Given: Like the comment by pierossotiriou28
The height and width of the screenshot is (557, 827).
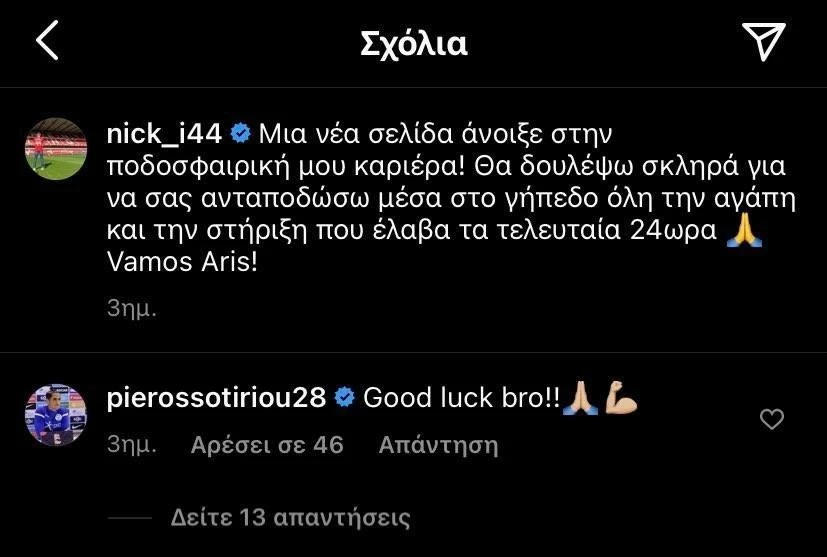Looking at the screenshot, I should [772, 420].
